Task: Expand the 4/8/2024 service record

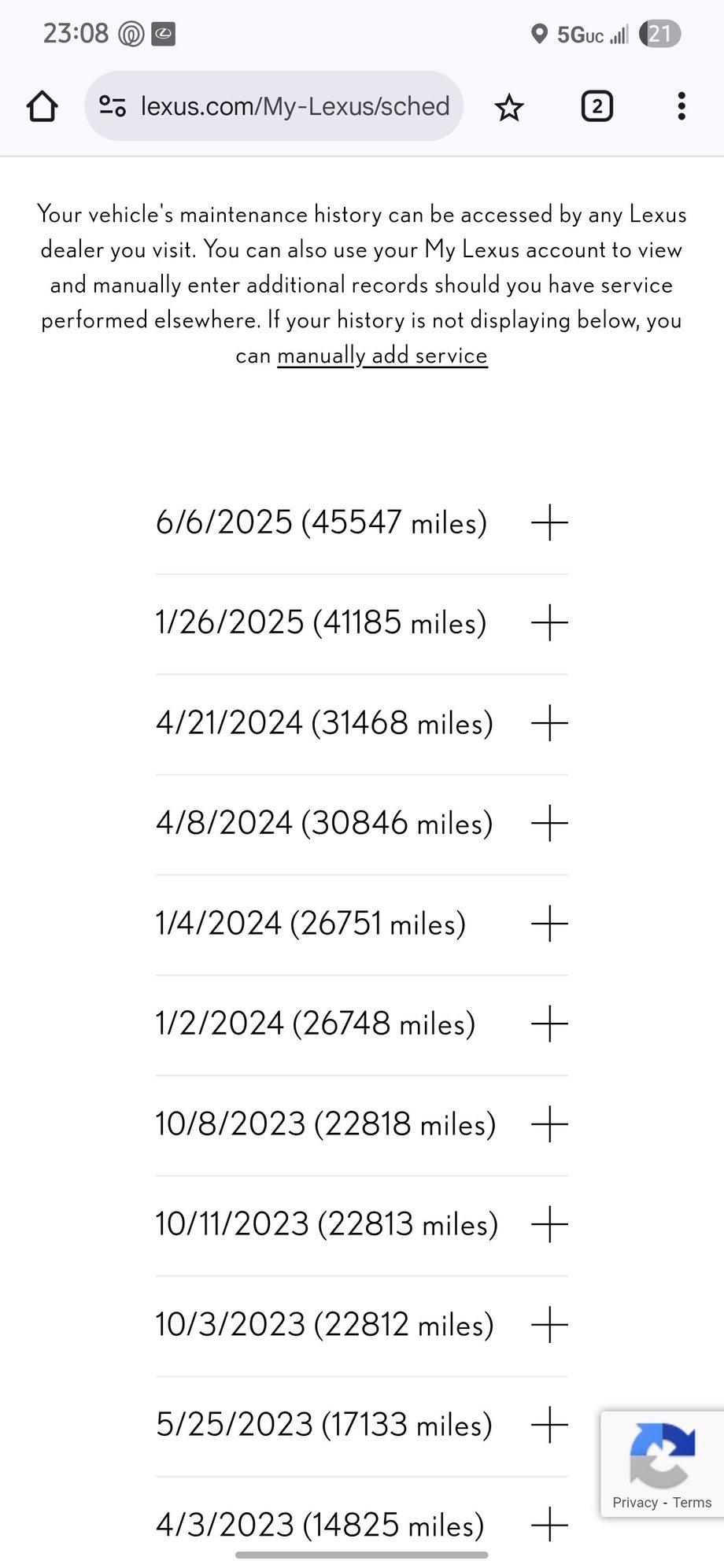Action: (549, 824)
